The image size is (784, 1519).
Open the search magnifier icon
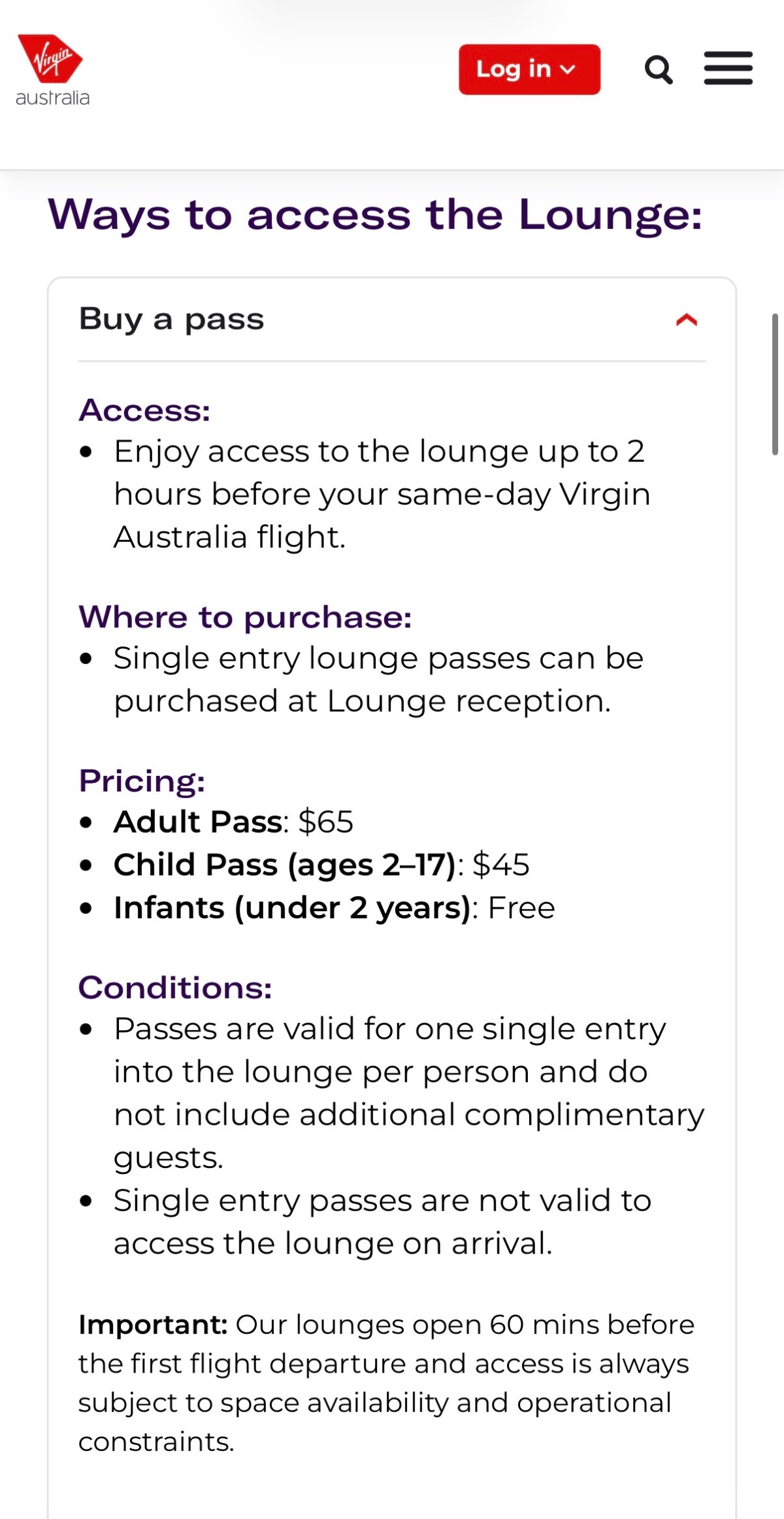(x=658, y=69)
